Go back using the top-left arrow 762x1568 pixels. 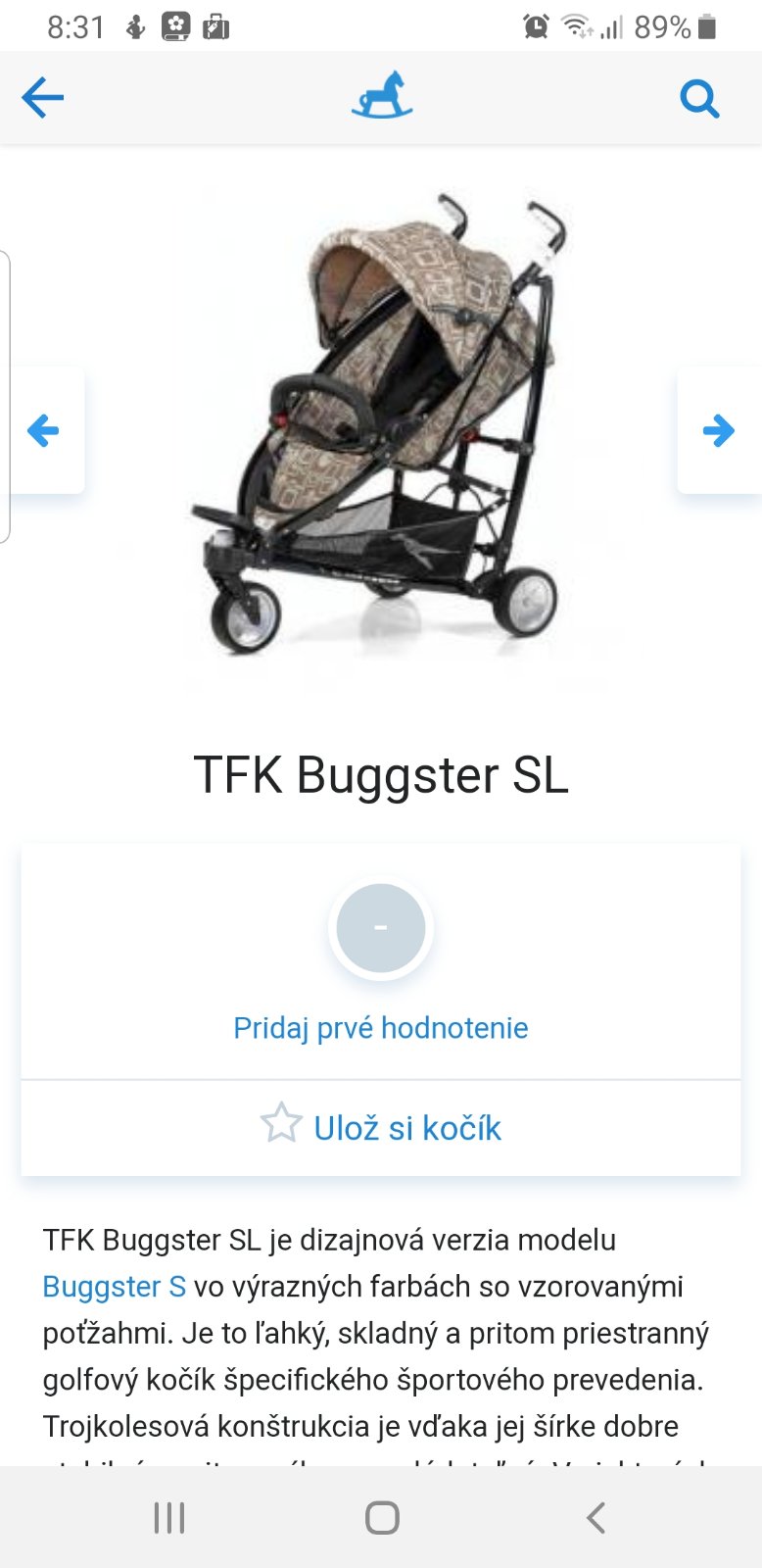pos(42,98)
